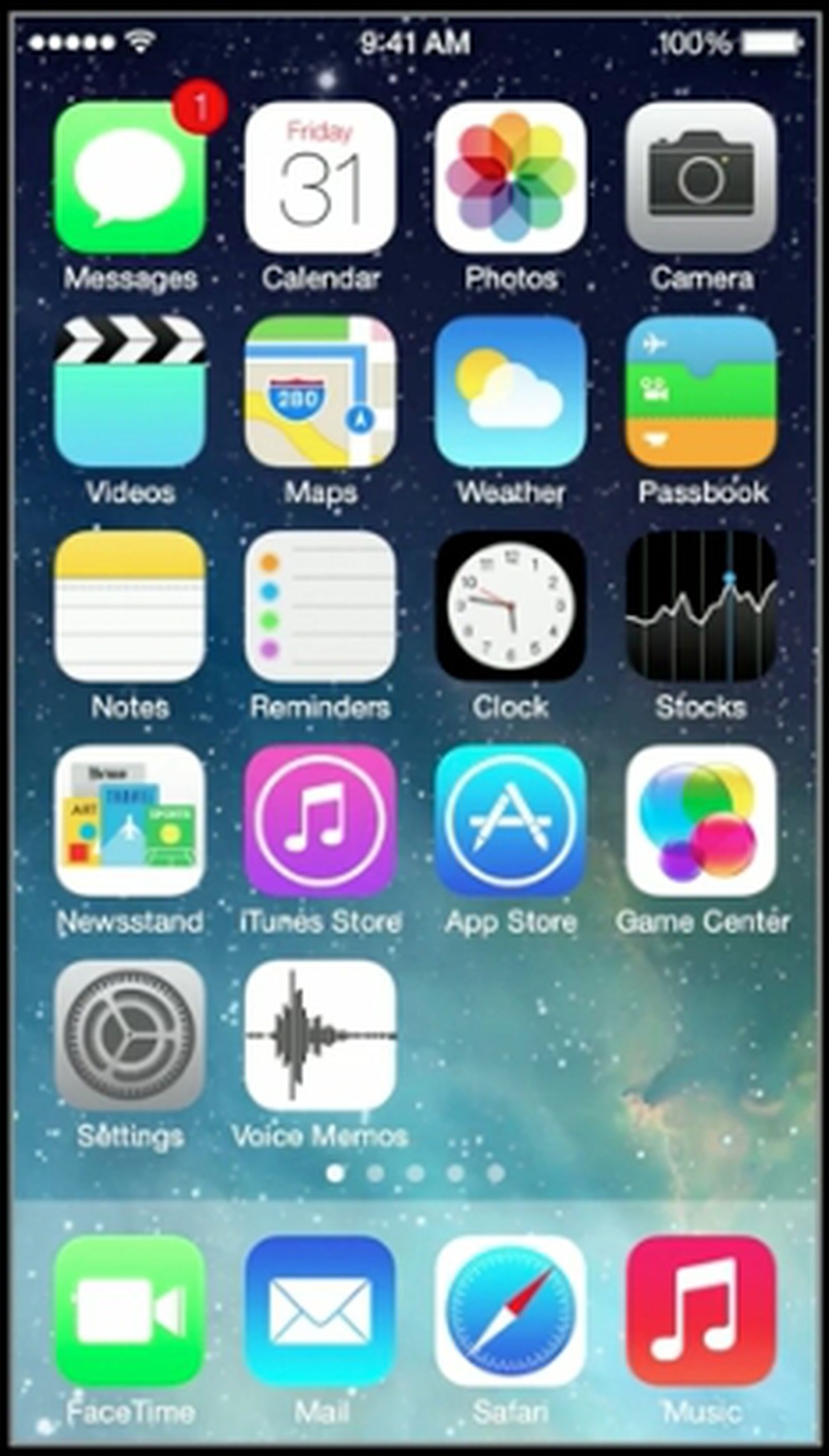View the Stocks app

[x=701, y=606]
